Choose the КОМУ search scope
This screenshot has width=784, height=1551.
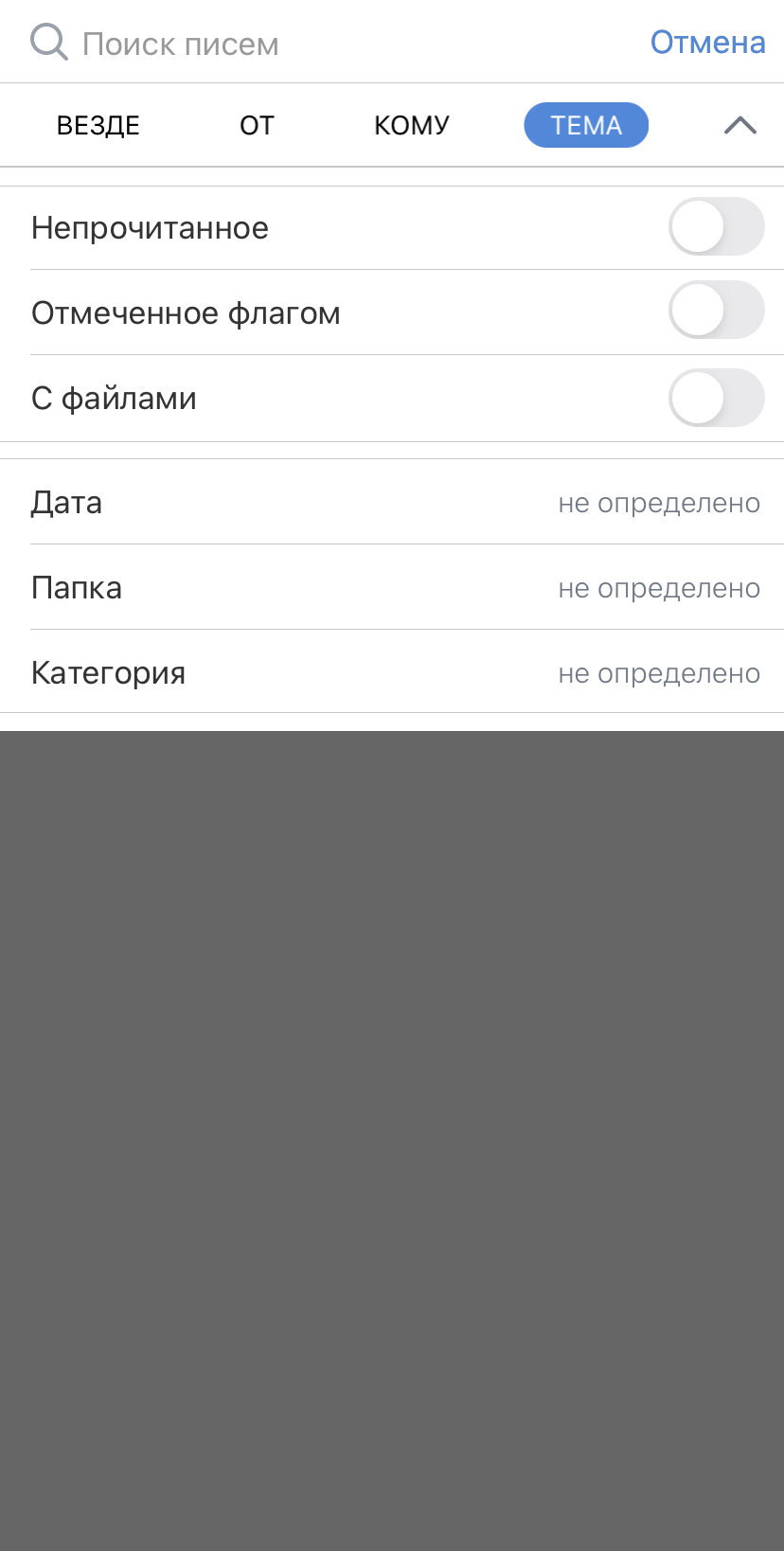(x=412, y=125)
